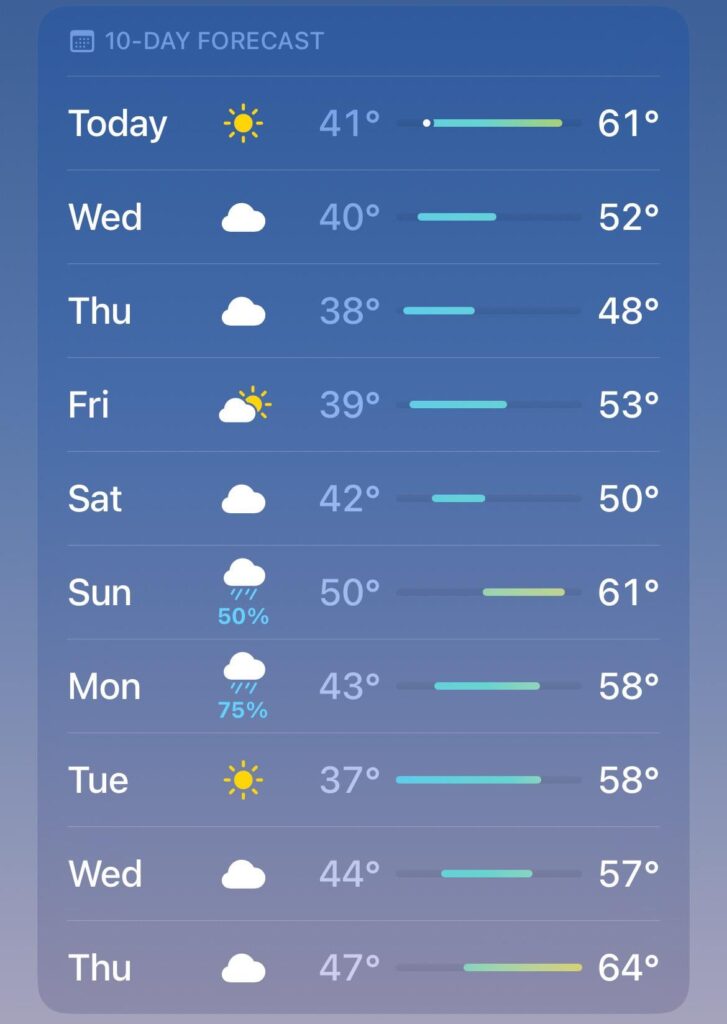The image size is (727, 1024).
Task: View Mon forecast with 75% rain
Action: [363, 687]
